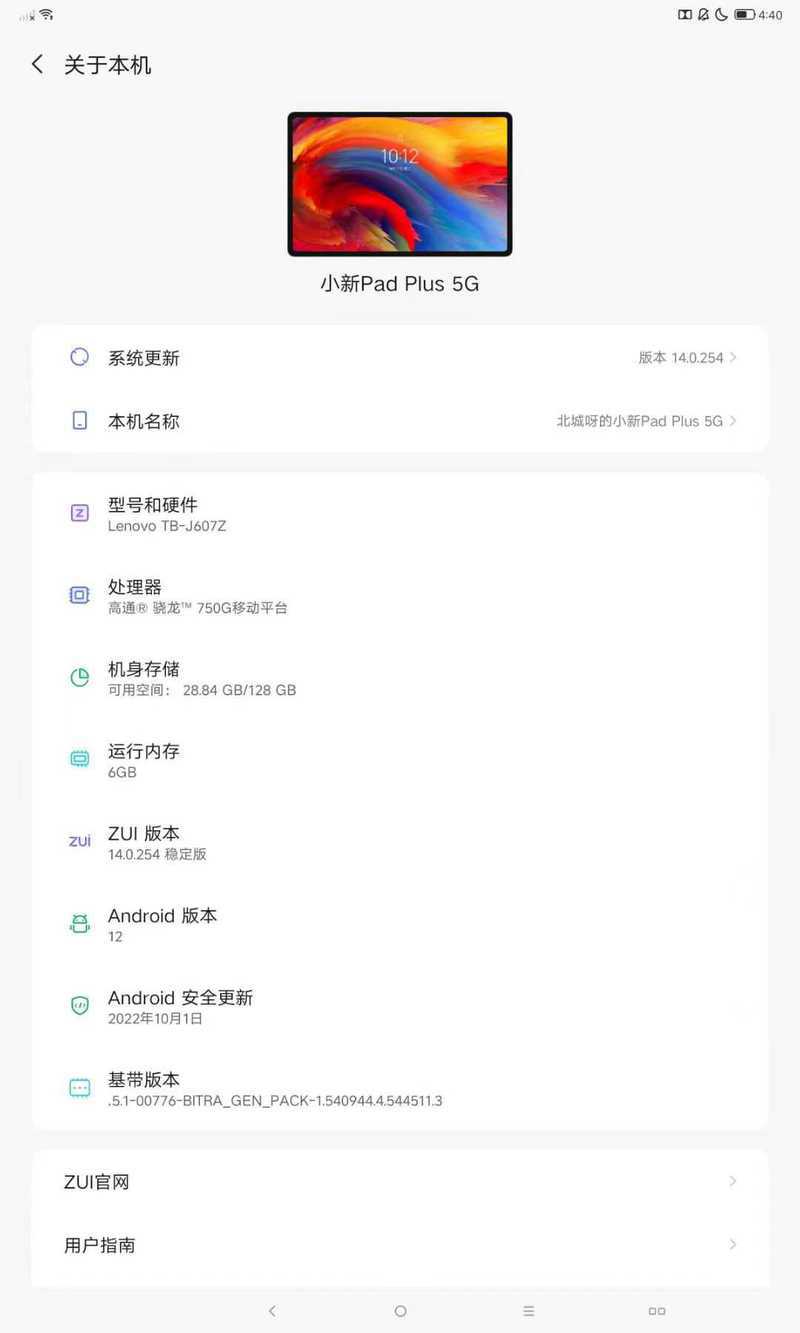The height and width of the screenshot is (1333, 800).
Task: Tap the 基带版本 row
Action: (400, 1088)
